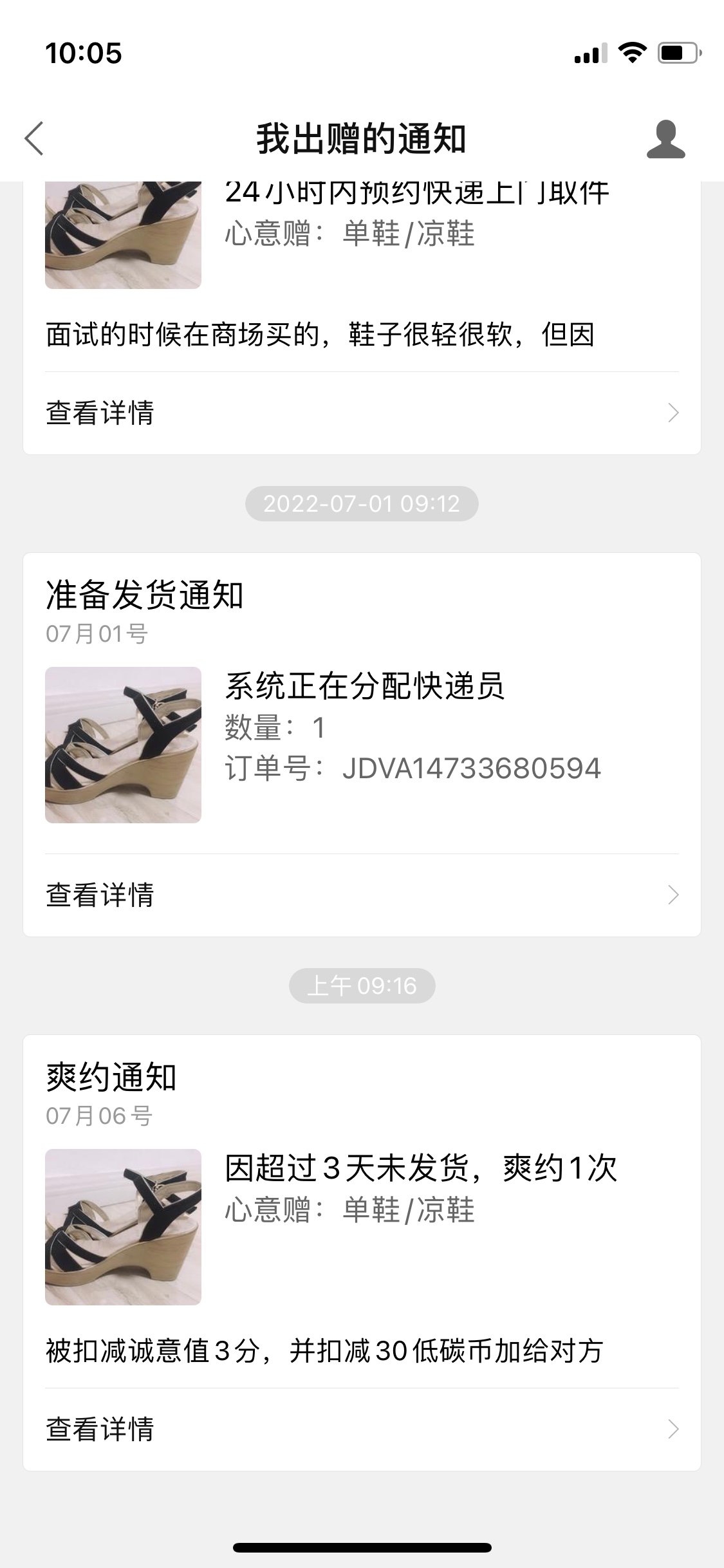This screenshot has width=724, height=1568.
Task: Tap the shoe photo in 爽约通知
Action: pos(123,1227)
